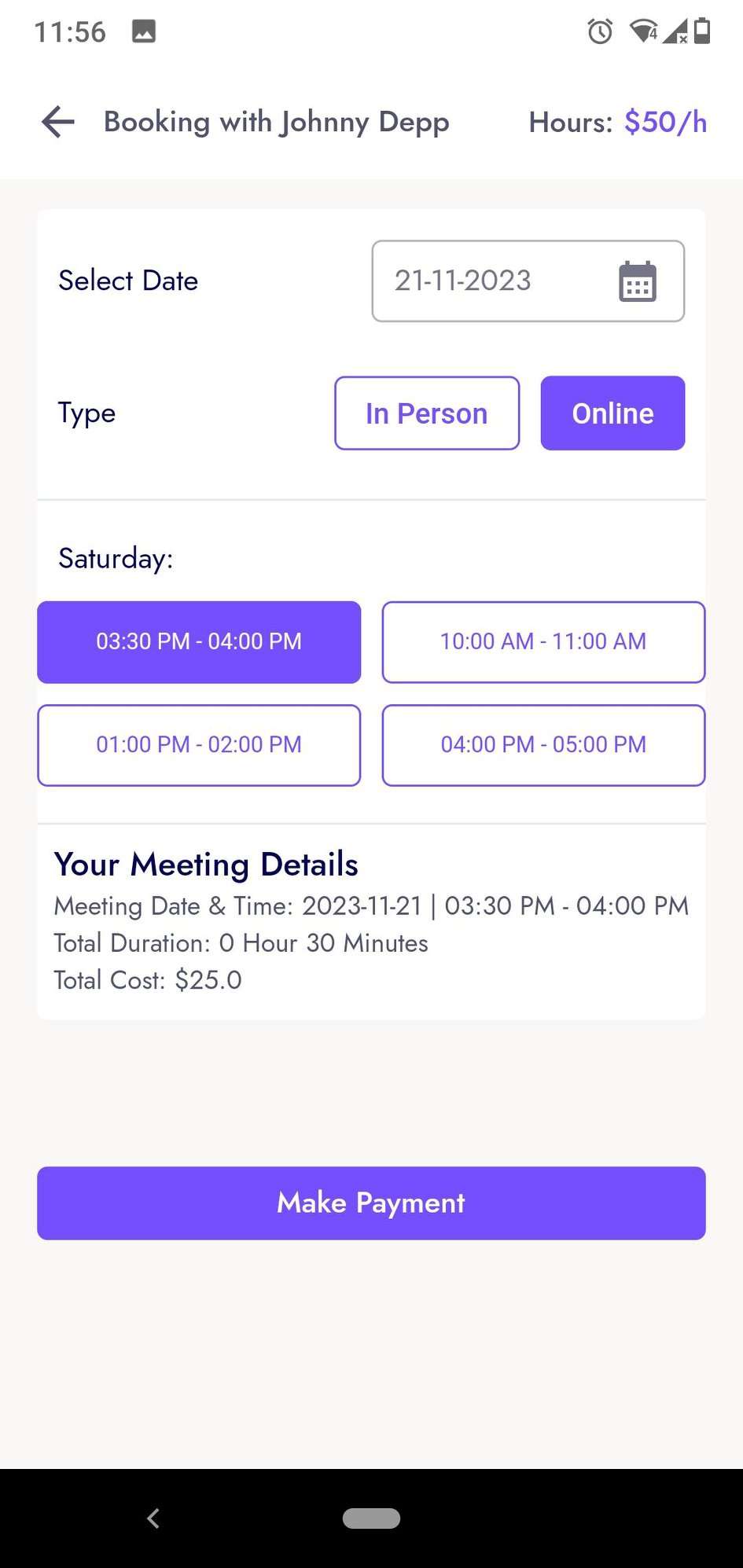Choose the 10:00 AM - 11:00 AM slot

click(x=543, y=641)
